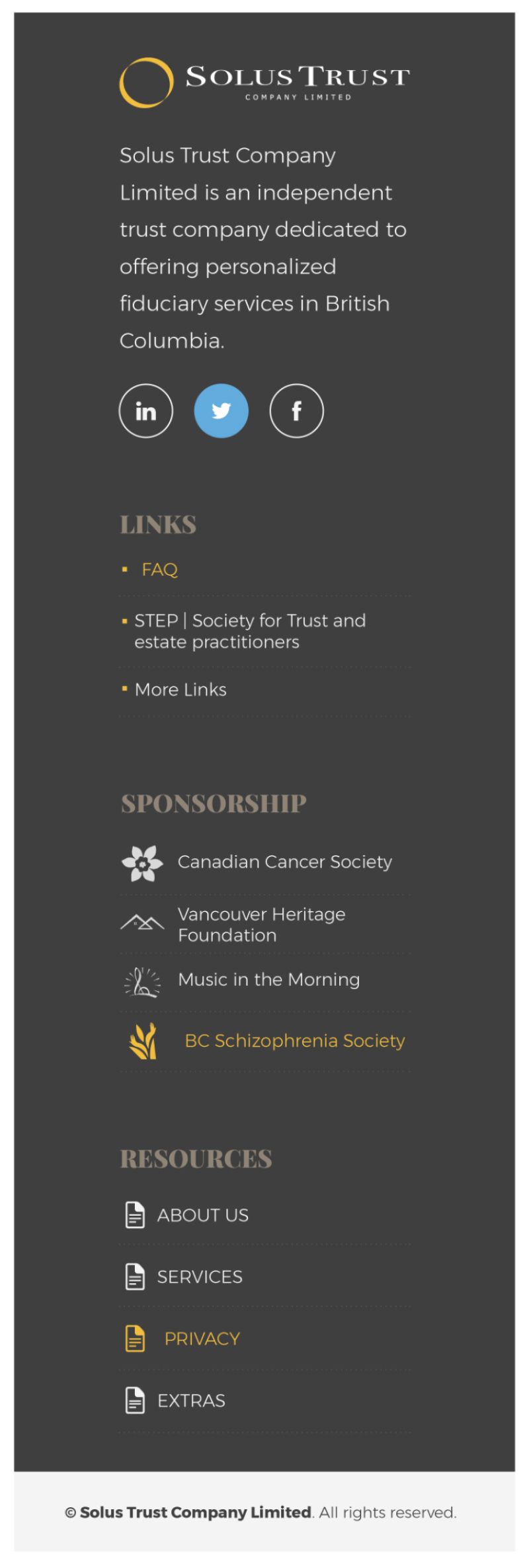
Task: Go to the SERVICES resource page
Action: point(198,1277)
